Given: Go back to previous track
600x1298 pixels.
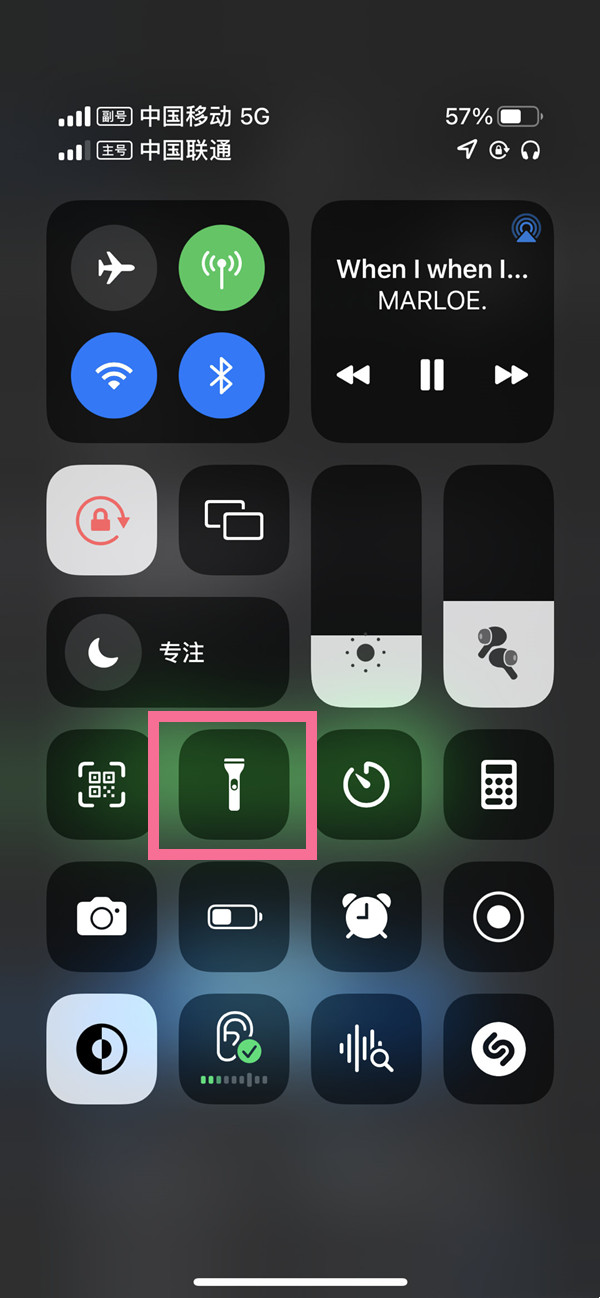Looking at the screenshot, I should [353, 375].
